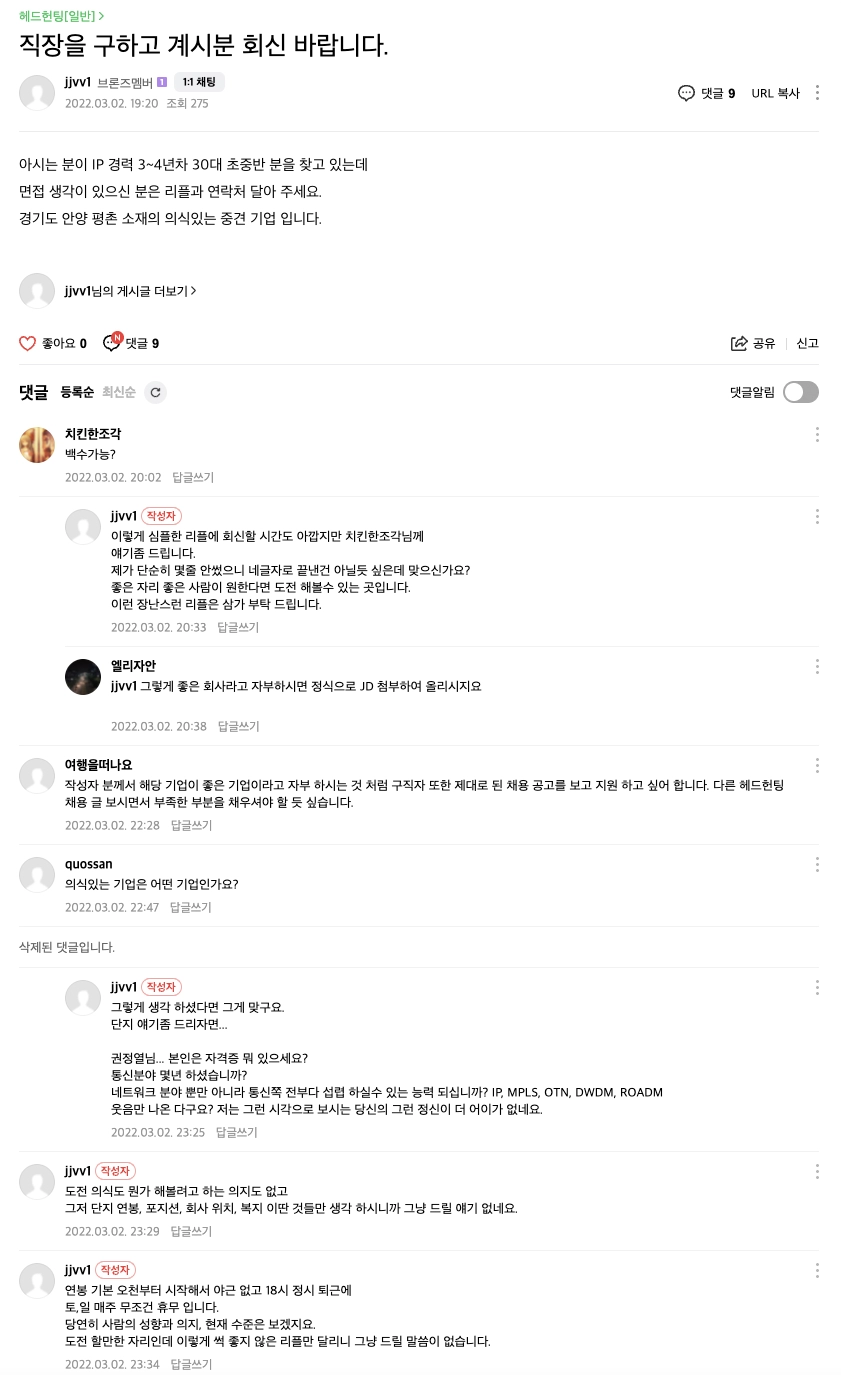Refresh the comment list
Screen dimensions: 841x1375
pyautogui.click(x=155, y=392)
